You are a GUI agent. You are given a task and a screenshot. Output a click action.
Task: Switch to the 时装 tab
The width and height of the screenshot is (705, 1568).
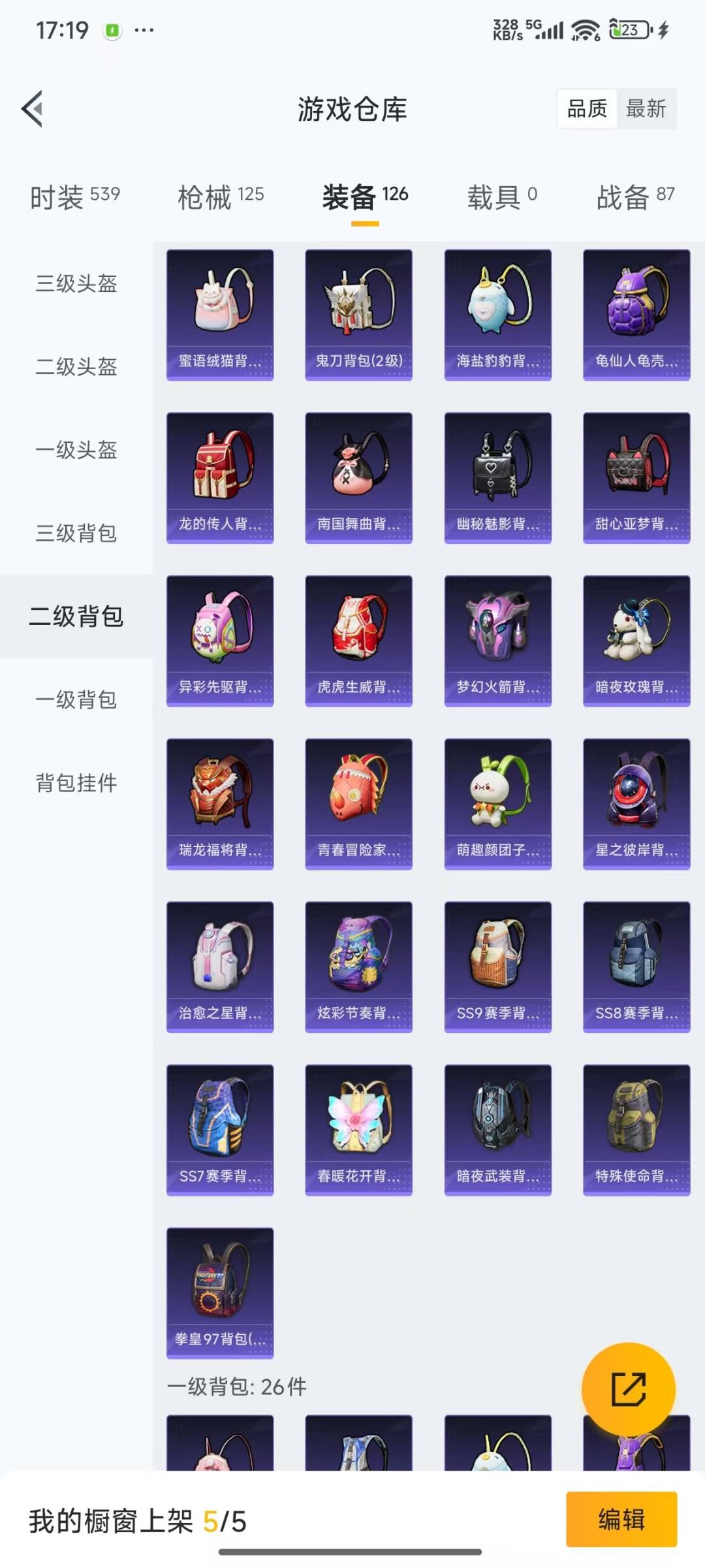(74, 196)
